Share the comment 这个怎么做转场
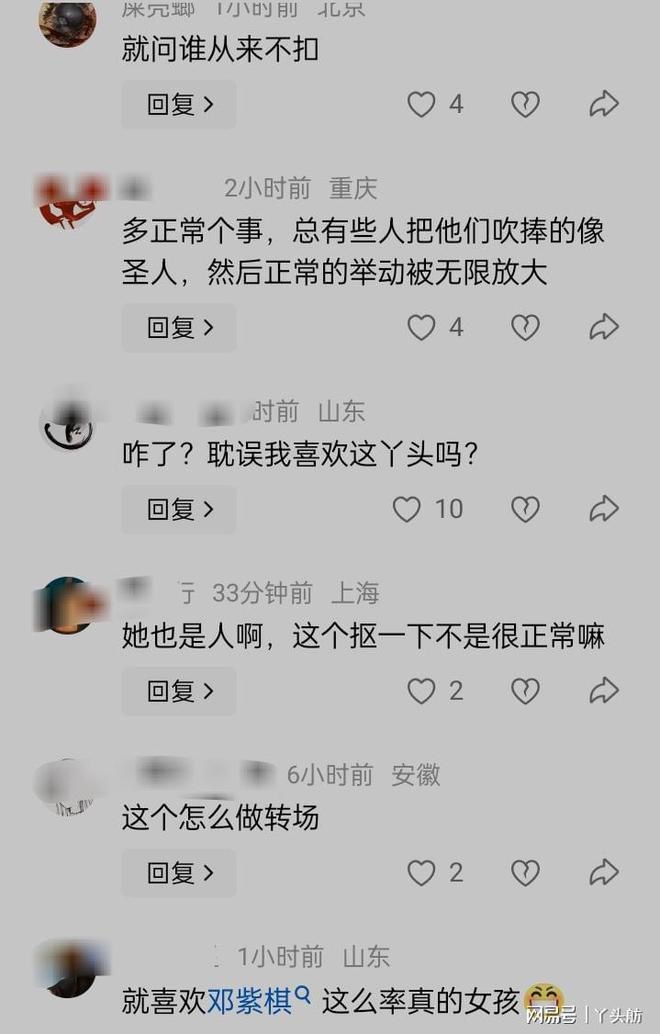Viewport: 660px width, 1034px height. tap(603, 873)
